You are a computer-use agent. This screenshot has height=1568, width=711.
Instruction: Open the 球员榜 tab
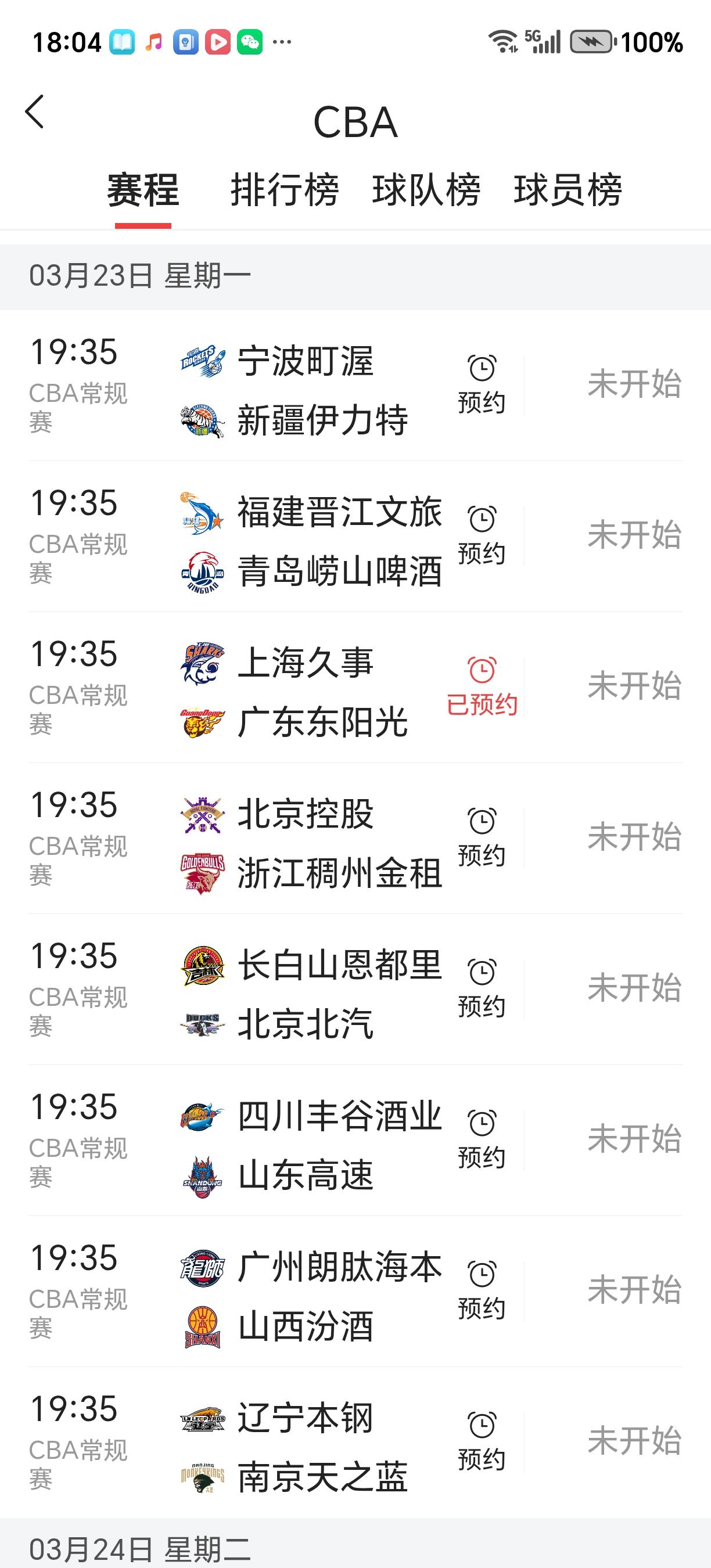pos(568,190)
